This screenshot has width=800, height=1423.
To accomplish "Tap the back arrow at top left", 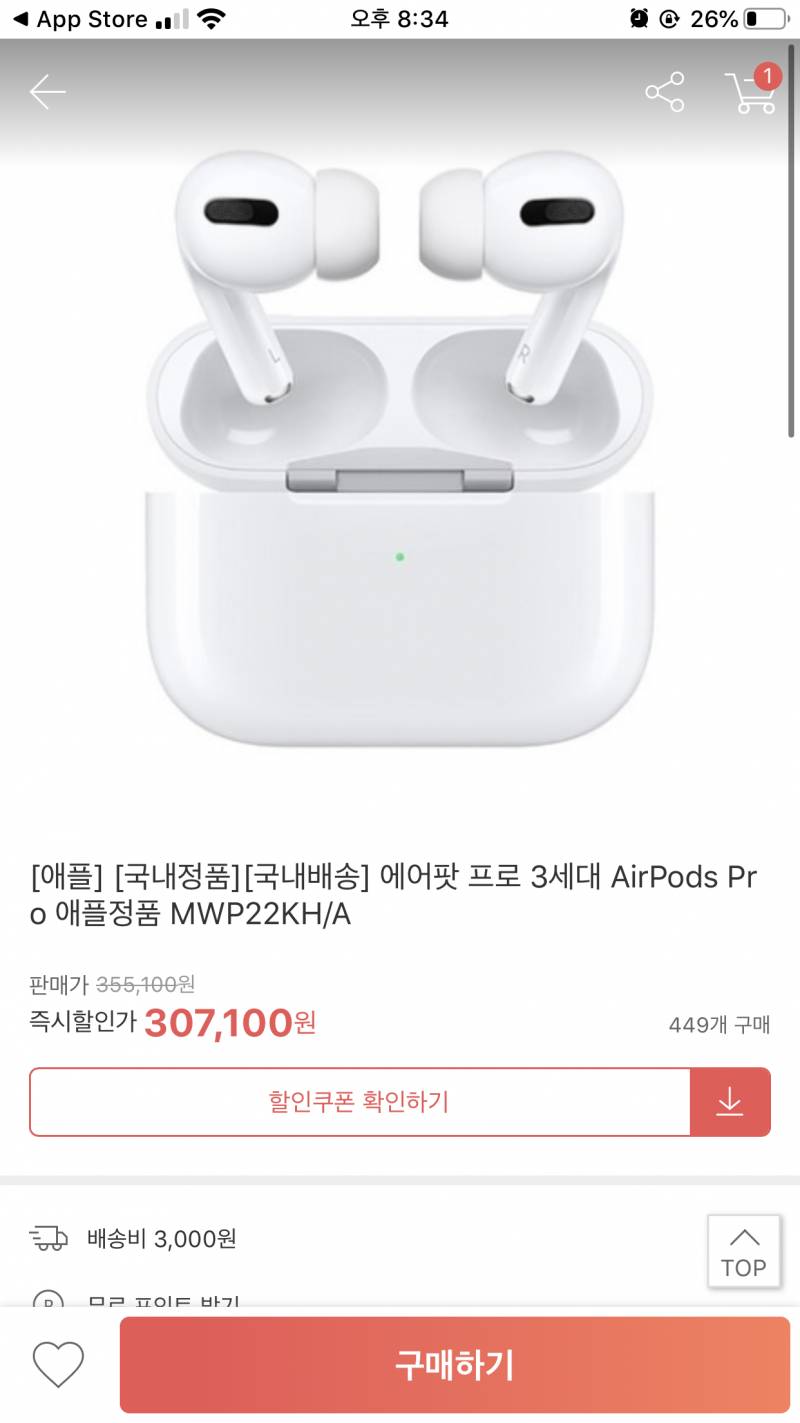I will [x=47, y=90].
